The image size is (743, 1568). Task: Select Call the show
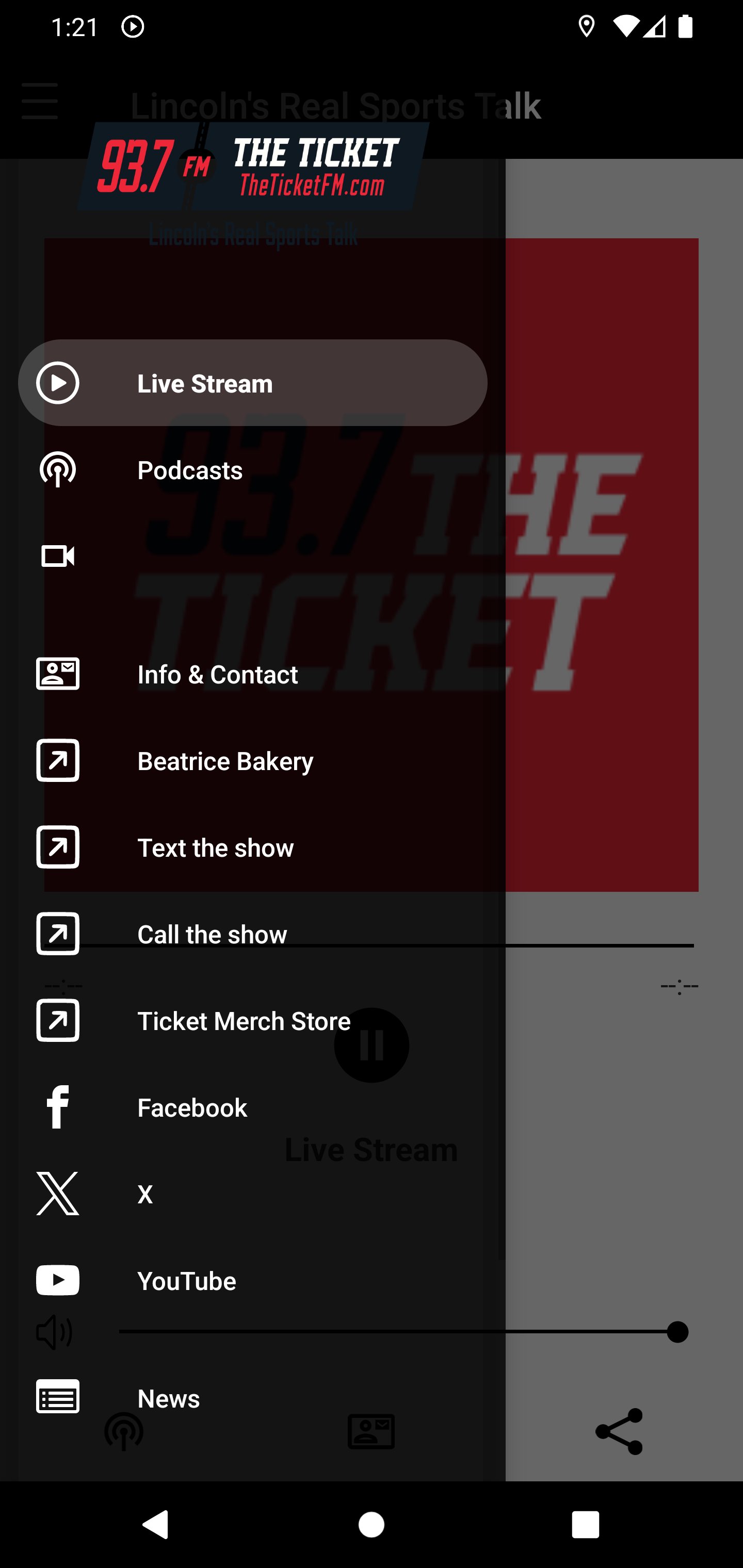252,934
